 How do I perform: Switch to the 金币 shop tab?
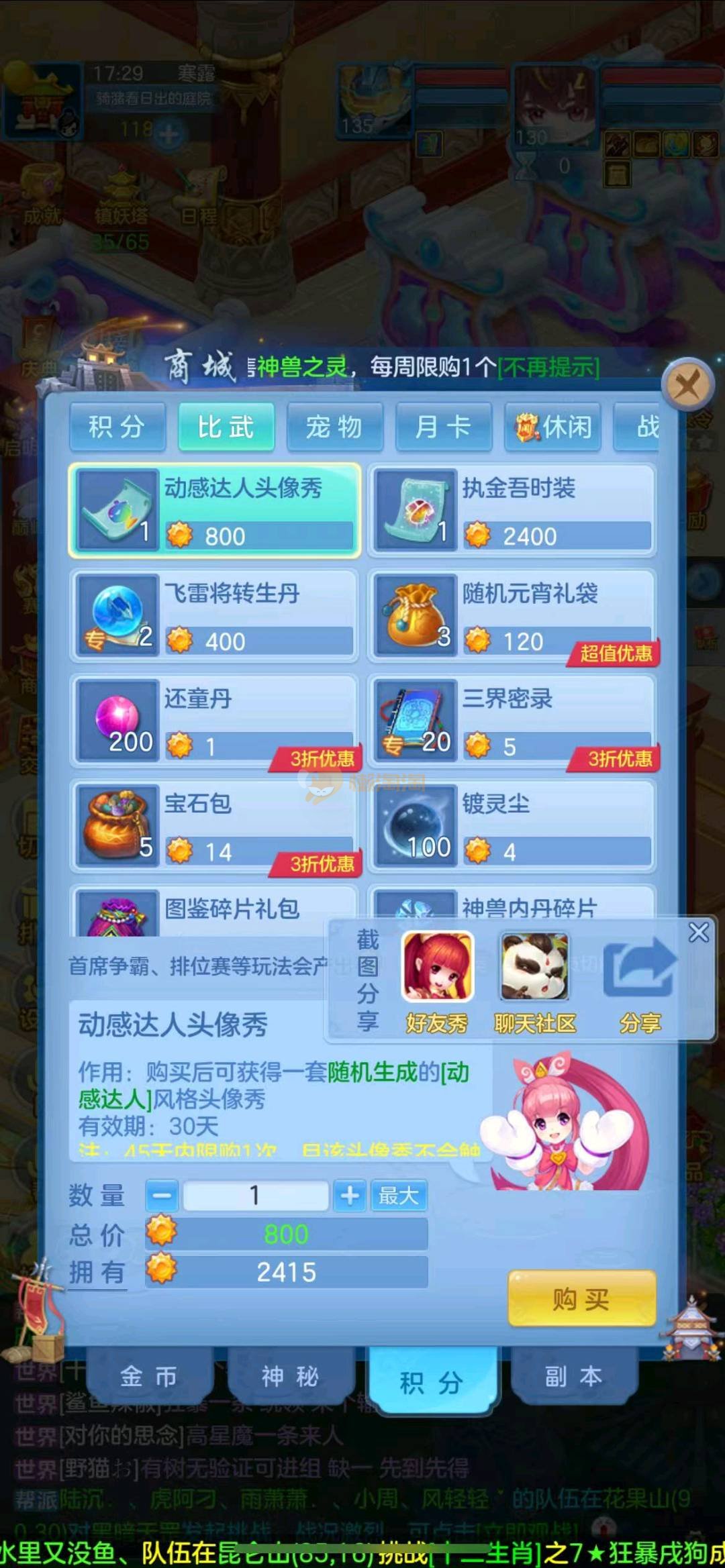tap(149, 1377)
